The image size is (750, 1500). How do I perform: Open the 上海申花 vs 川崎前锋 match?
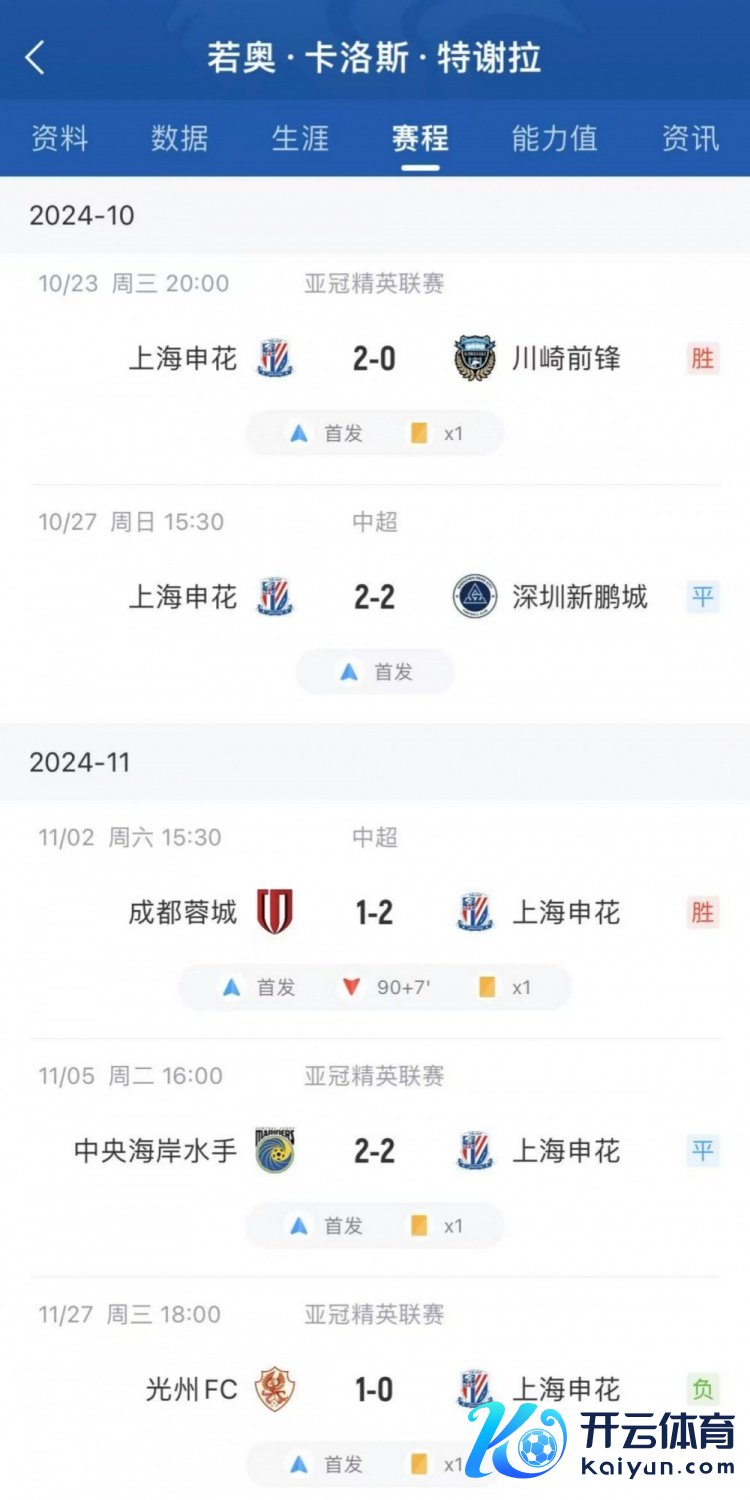(374, 358)
